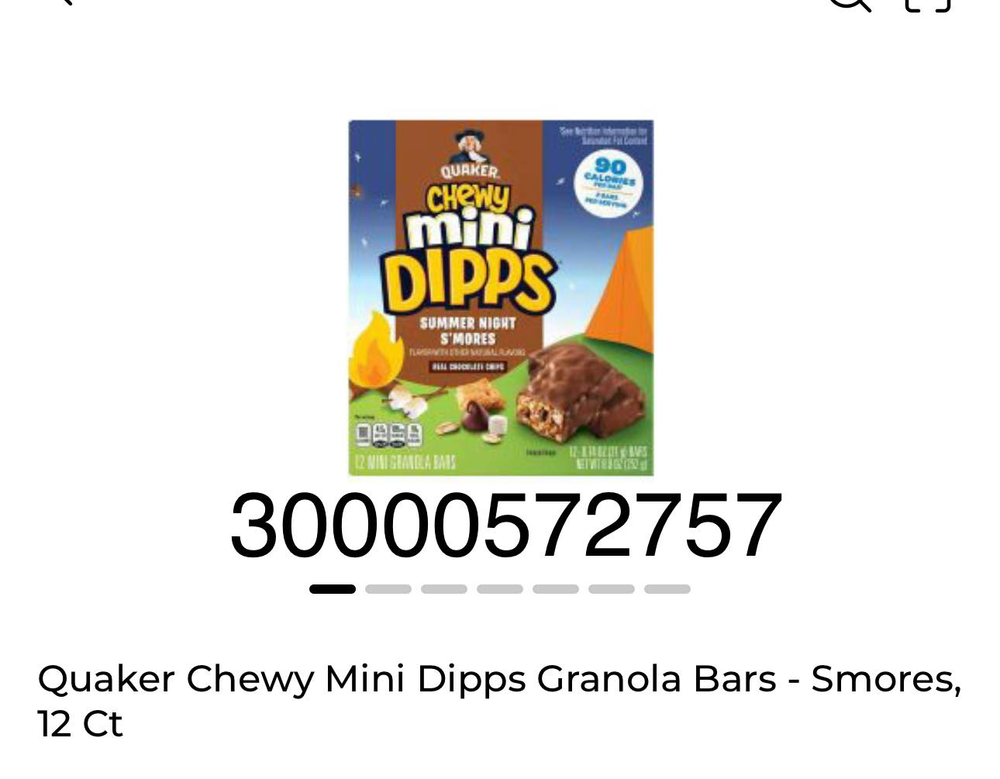Select the last image indicator dot
This screenshot has width=1000, height=779.
coord(667,589)
